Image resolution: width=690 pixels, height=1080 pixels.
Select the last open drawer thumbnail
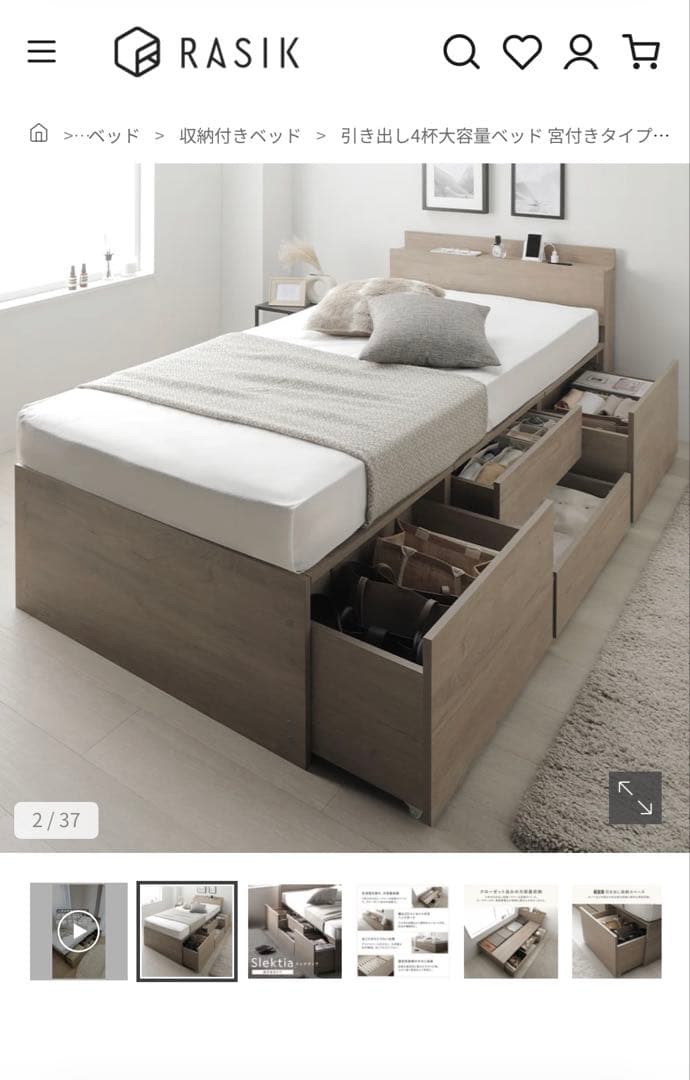click(619, 931)
